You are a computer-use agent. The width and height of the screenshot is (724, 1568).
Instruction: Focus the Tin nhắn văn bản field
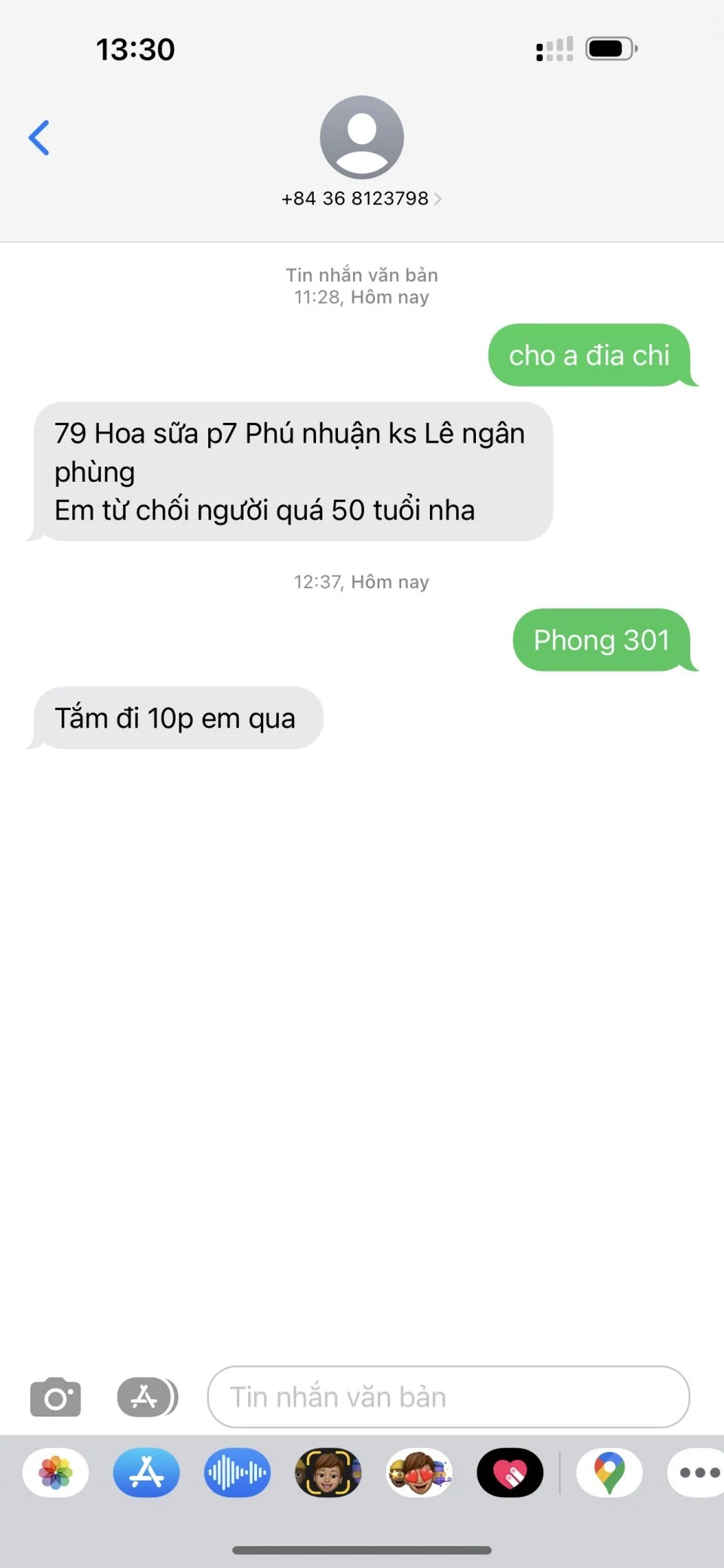448,1397
